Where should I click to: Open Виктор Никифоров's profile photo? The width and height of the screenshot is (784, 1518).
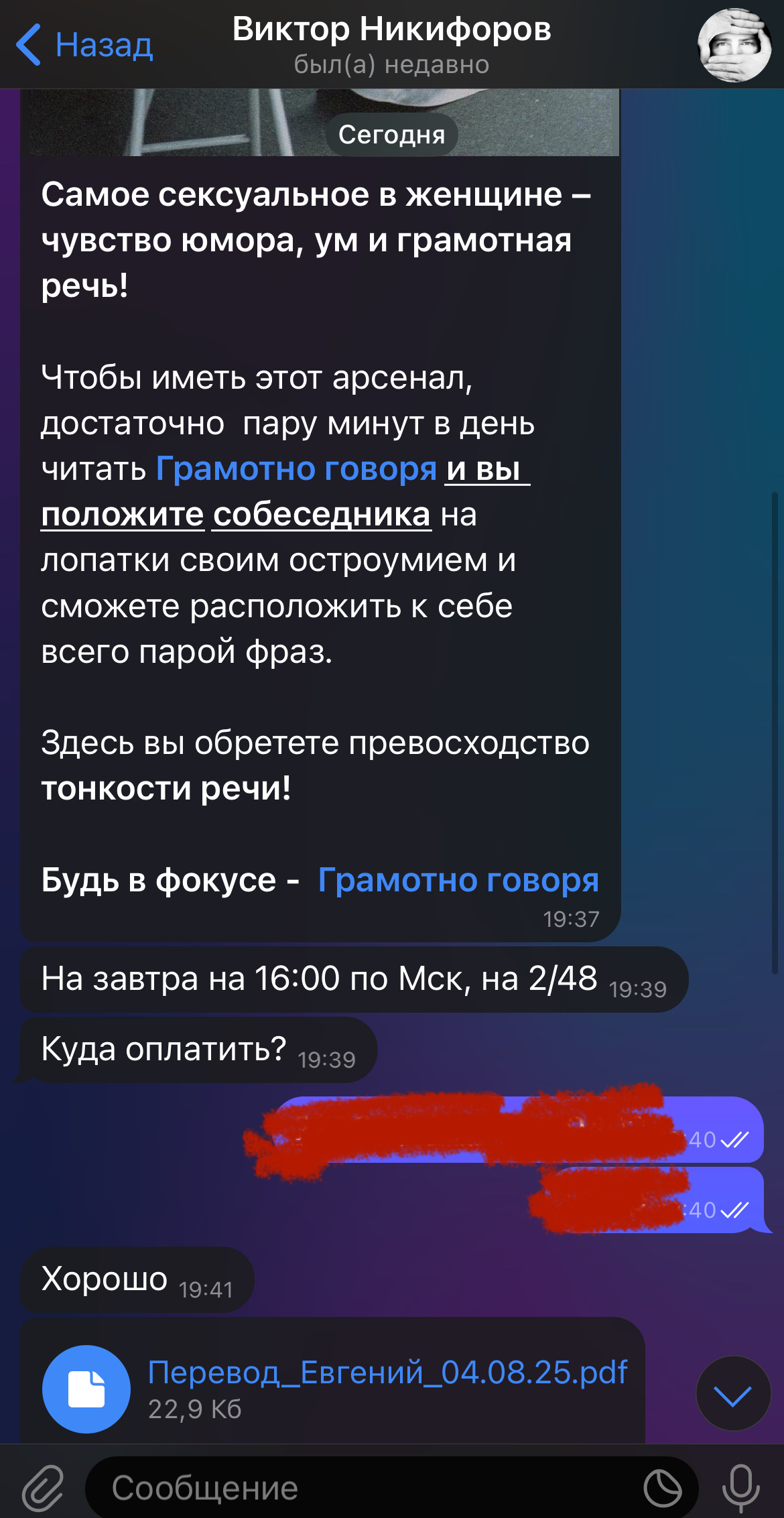(734, 45)
